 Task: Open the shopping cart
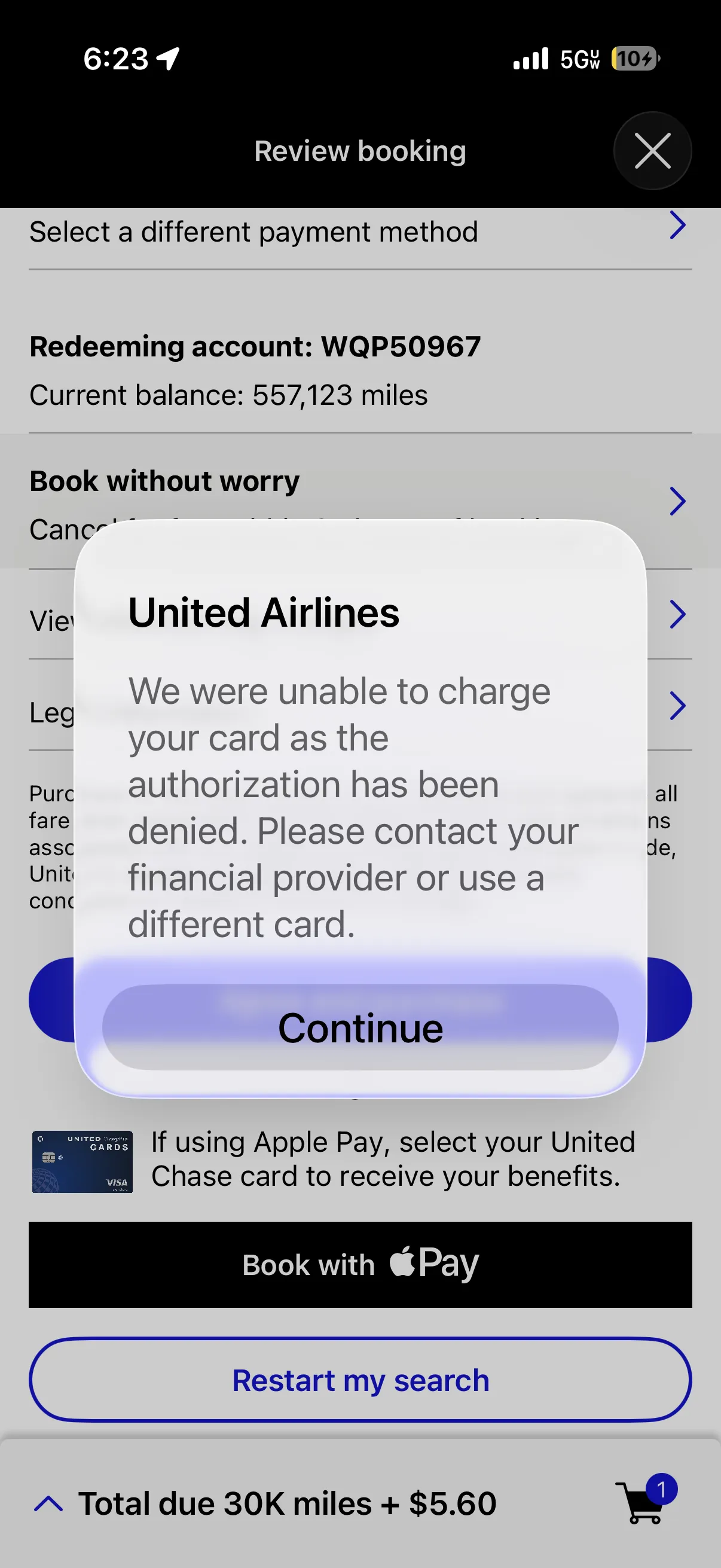pyautogui.click(x=638, y=1503)
